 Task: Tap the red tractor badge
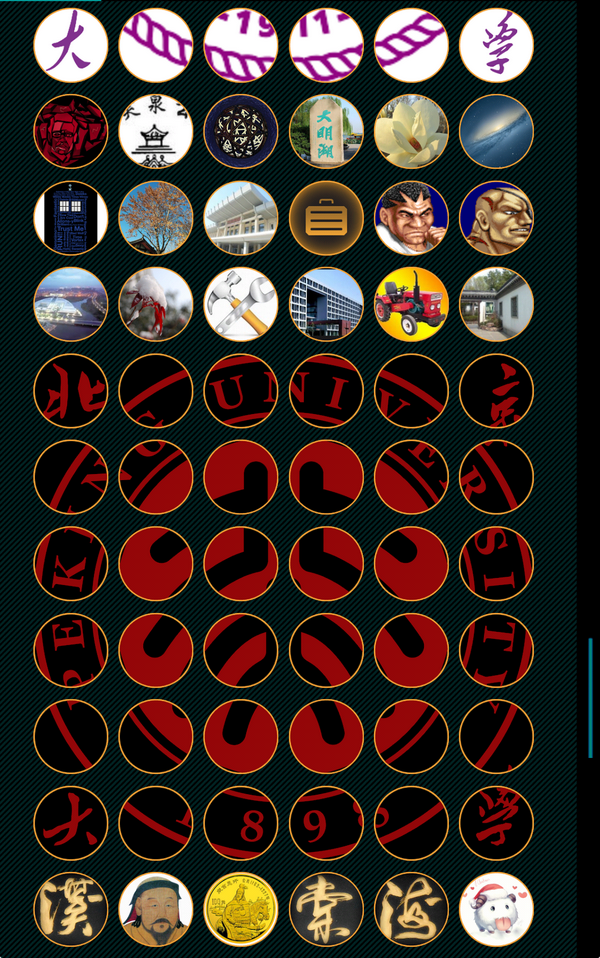pyautogui.click(x=411, y=304)
